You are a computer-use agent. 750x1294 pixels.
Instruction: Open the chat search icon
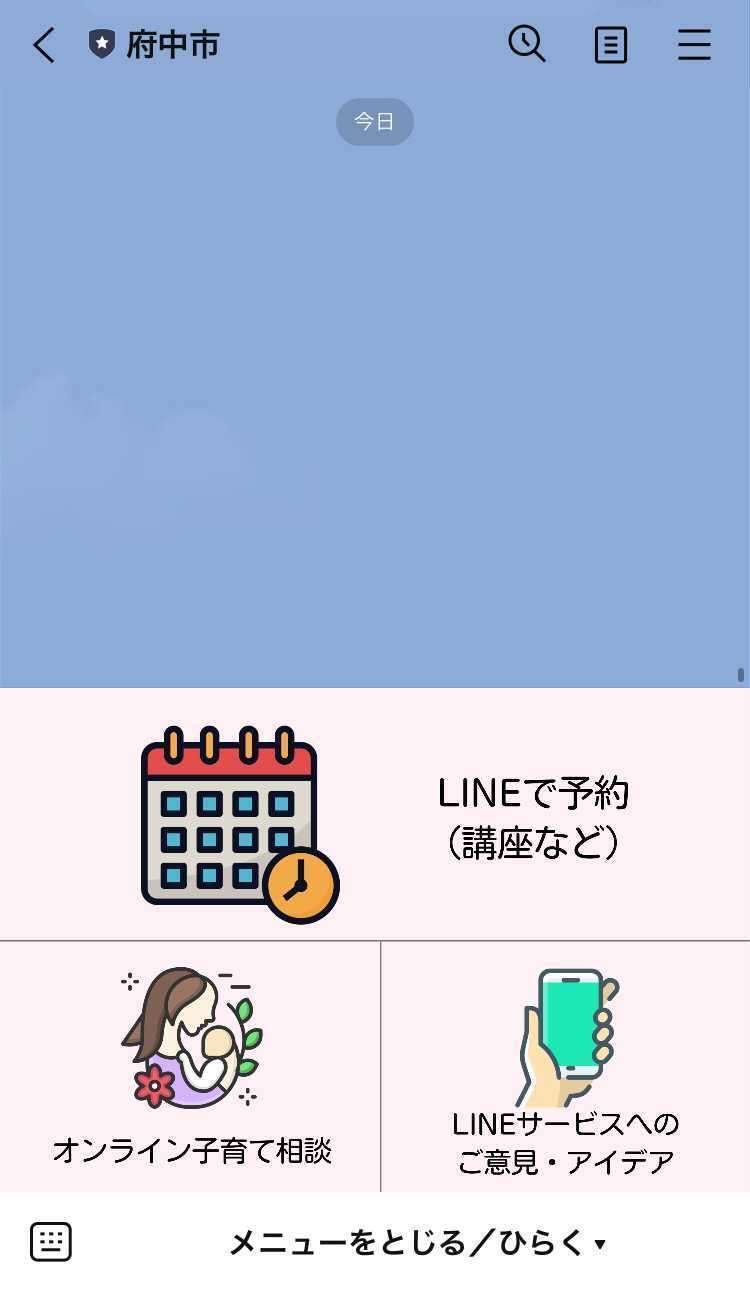[x=526, y=45]
